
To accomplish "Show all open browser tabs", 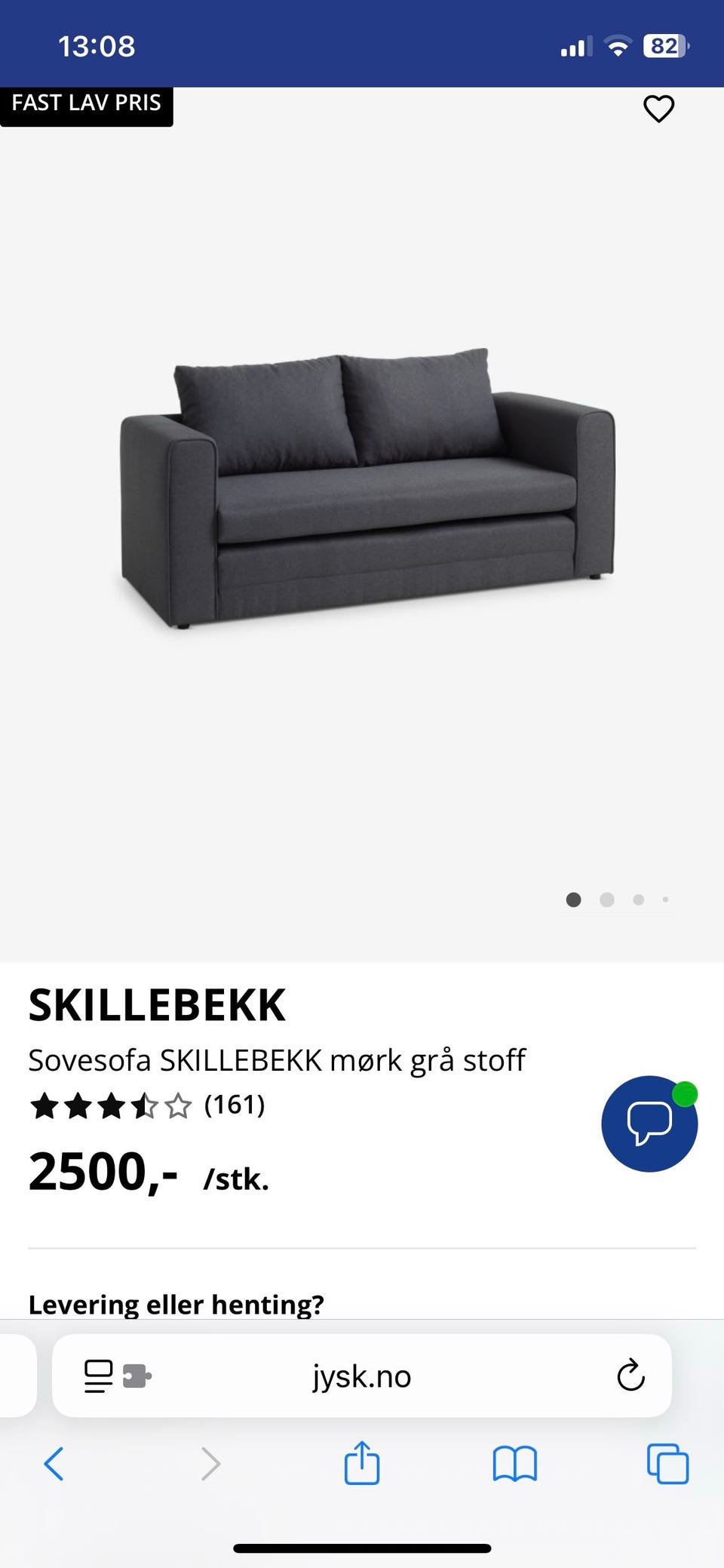I will coord(667,1464).
